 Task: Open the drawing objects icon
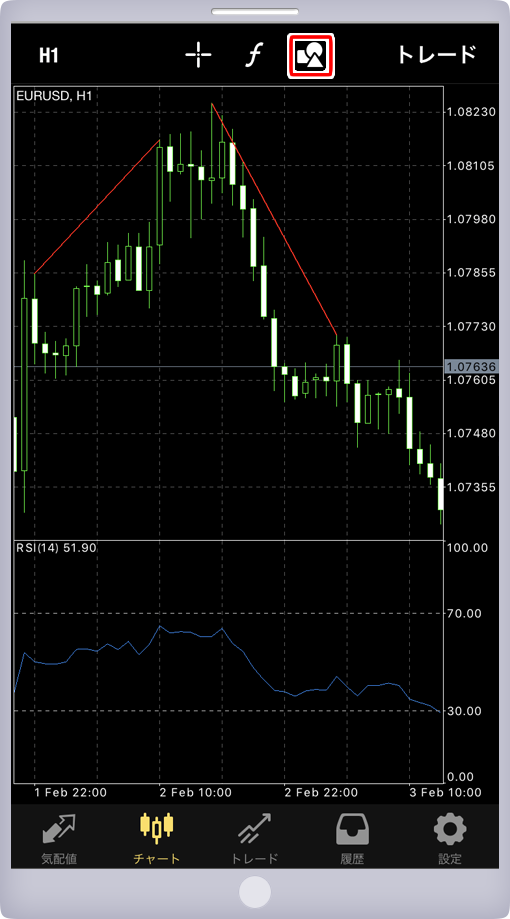(x=311, y=56)
